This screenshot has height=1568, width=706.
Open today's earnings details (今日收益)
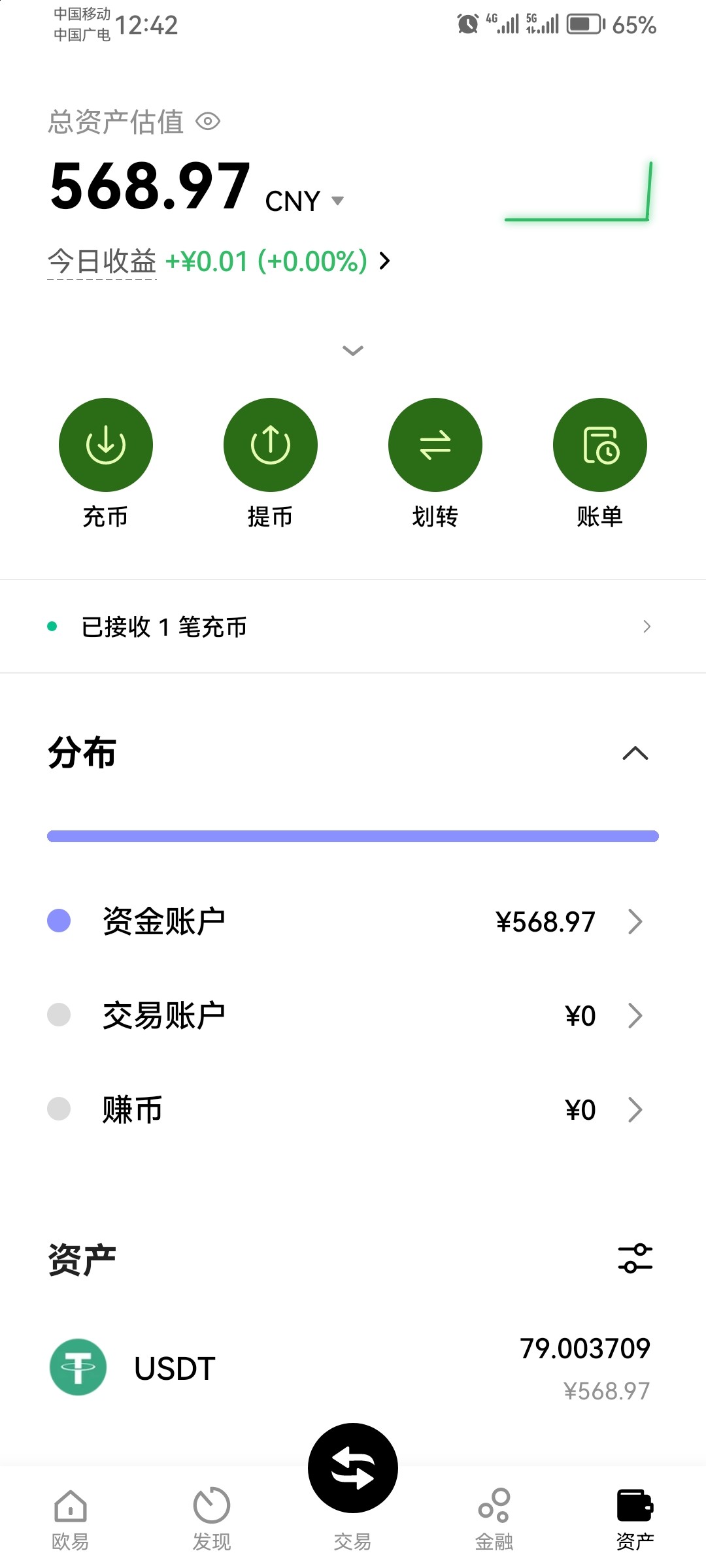point(219,262)
